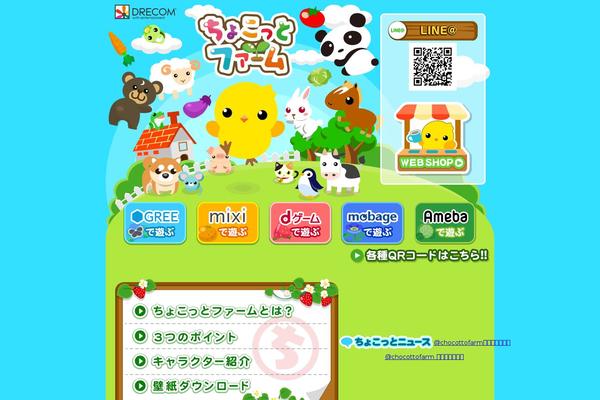
Task: Play the game on mobage
Action: coord(372,222)
